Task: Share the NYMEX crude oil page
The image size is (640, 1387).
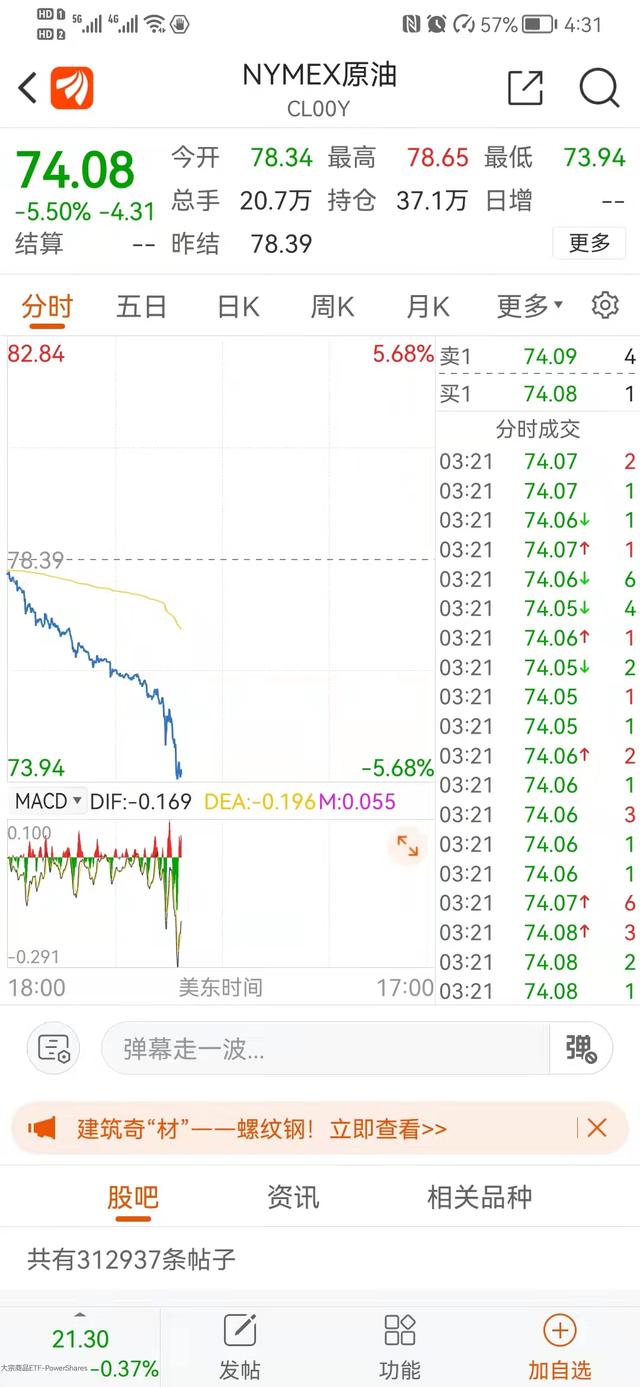Action: (525, 88)
